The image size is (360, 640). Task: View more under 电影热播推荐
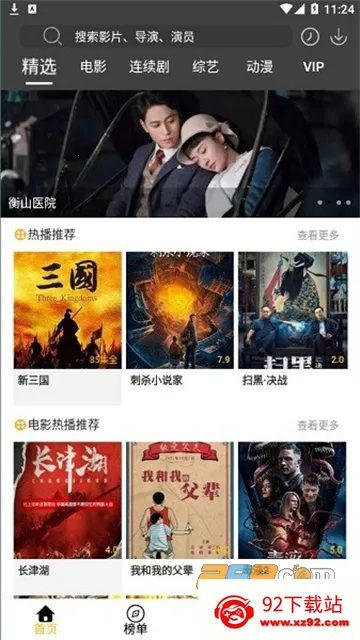pyautogui.click(x=318, y=425)
